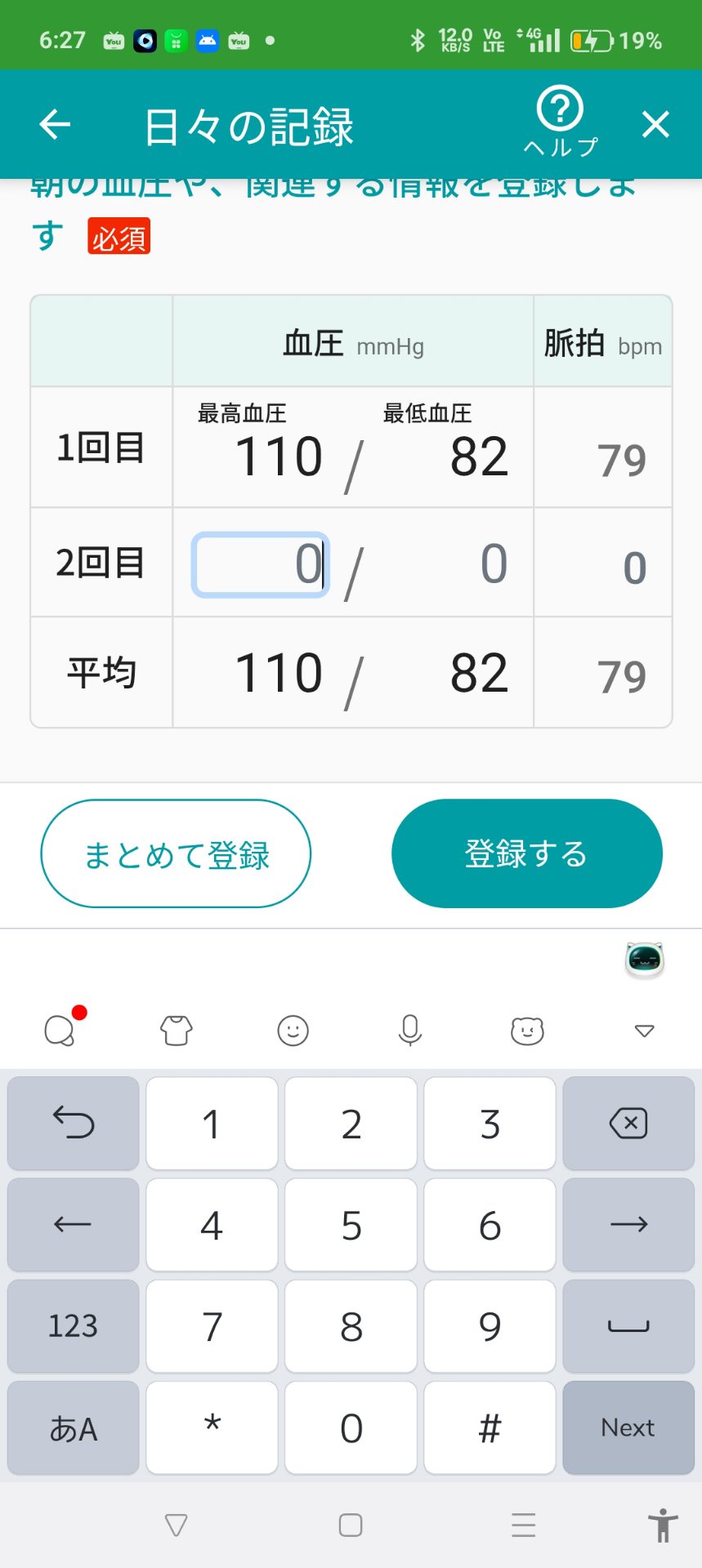This screenshot has height=1568, width=702.
Task: Edit the 1回目 pulse value 79
Action: coord(621,461)
